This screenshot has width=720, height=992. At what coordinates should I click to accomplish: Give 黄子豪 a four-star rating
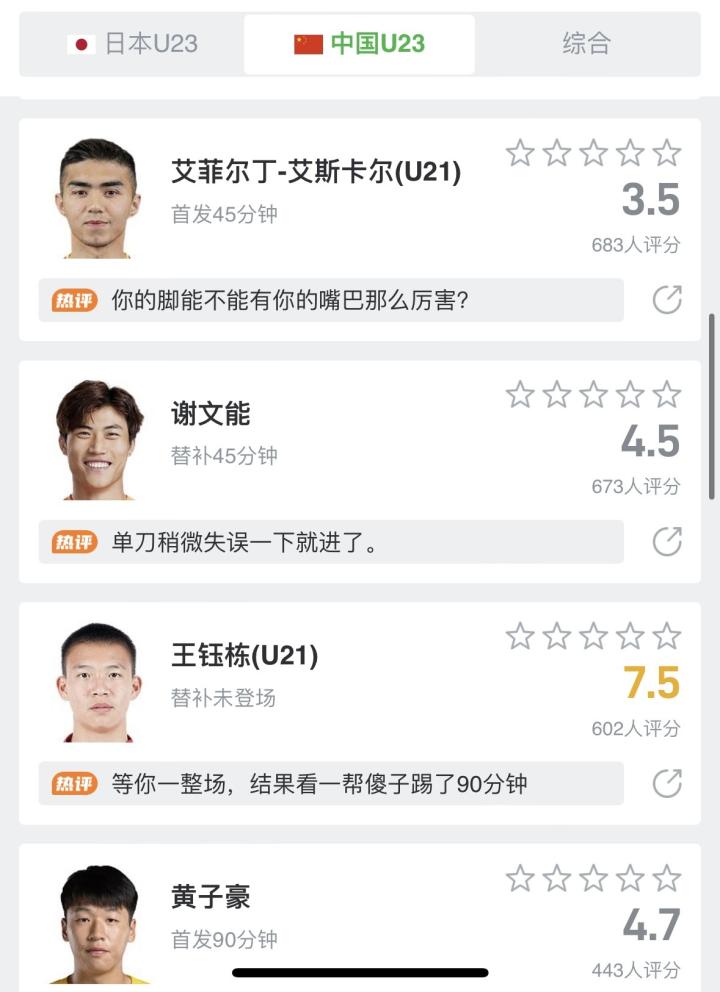coord(630,879)
